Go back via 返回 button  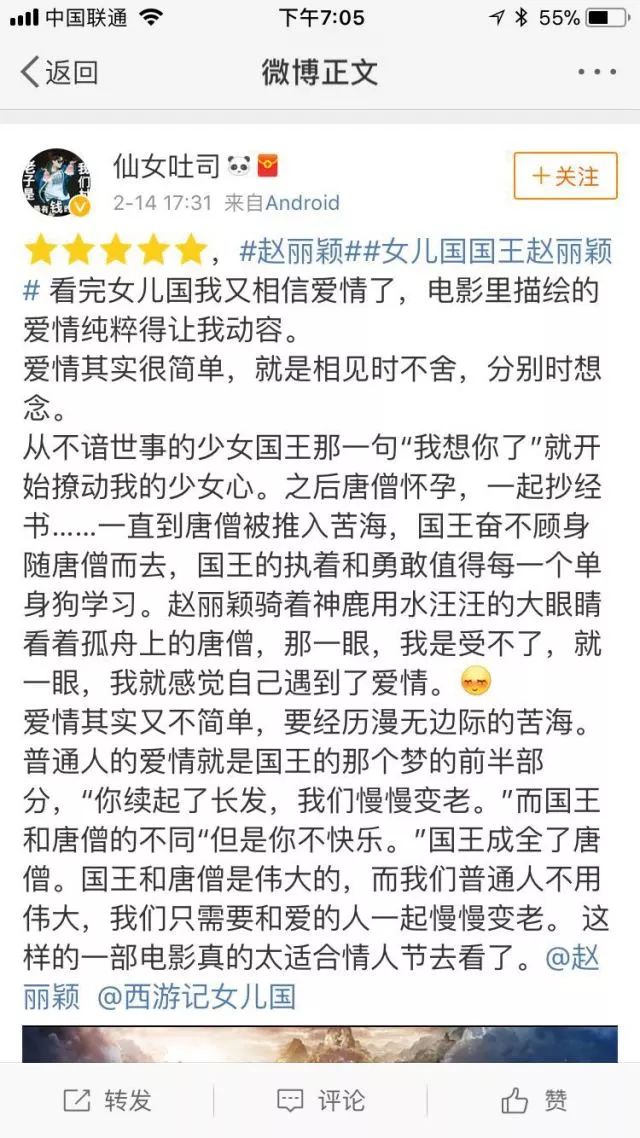[x=60, y=72]
